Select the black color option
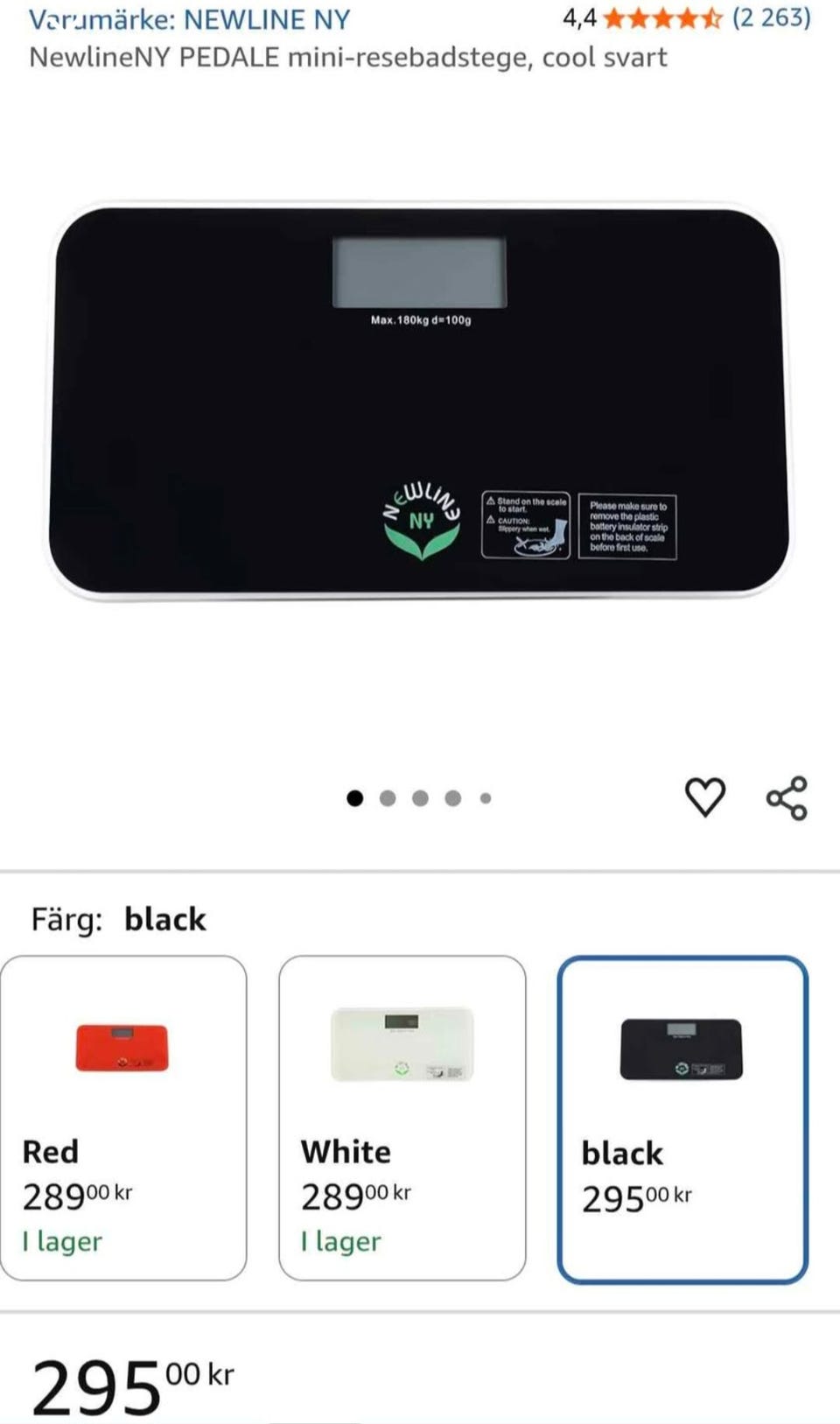 pyautogui.click(x=682, y=1119)
